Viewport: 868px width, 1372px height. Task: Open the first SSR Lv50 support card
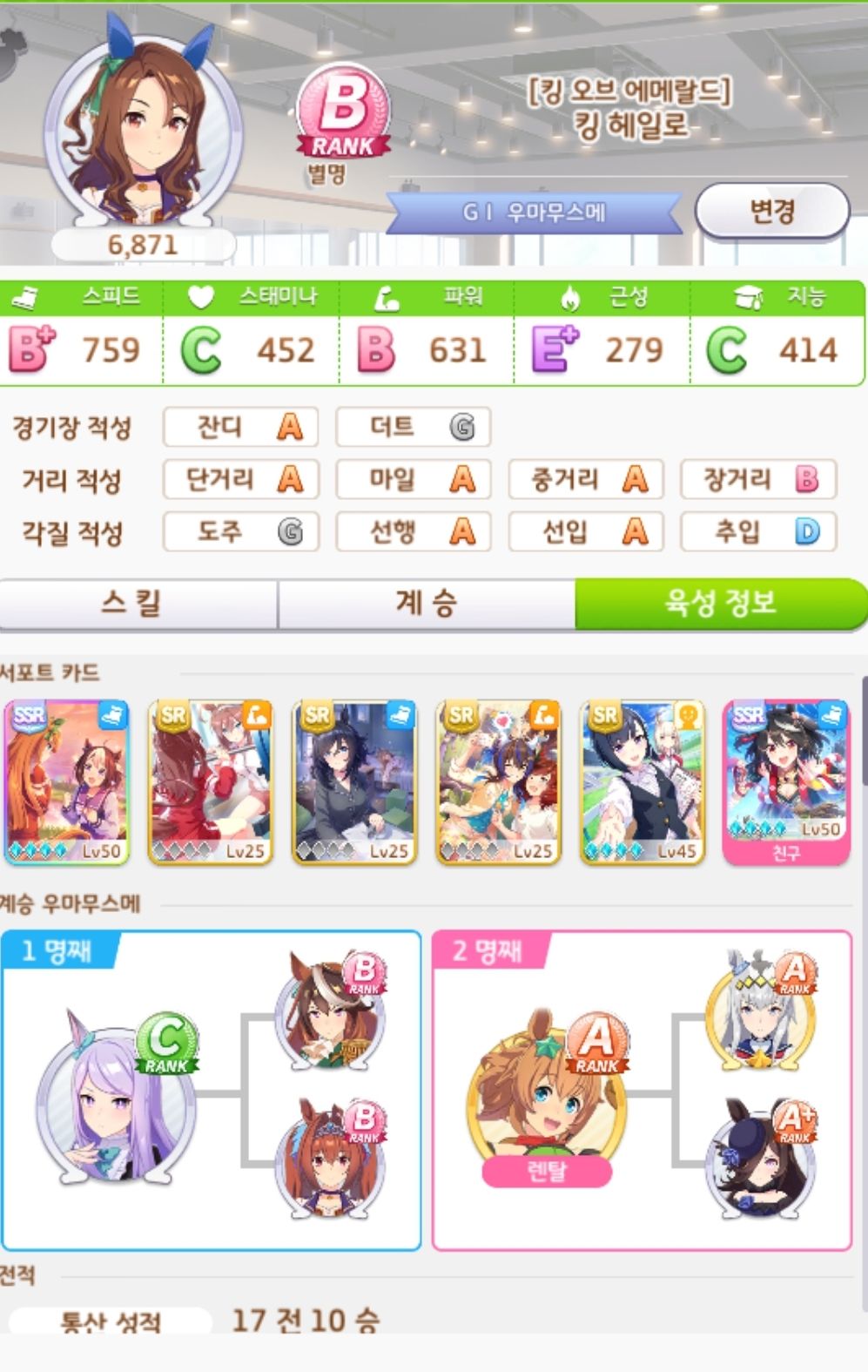click(66, 781)
